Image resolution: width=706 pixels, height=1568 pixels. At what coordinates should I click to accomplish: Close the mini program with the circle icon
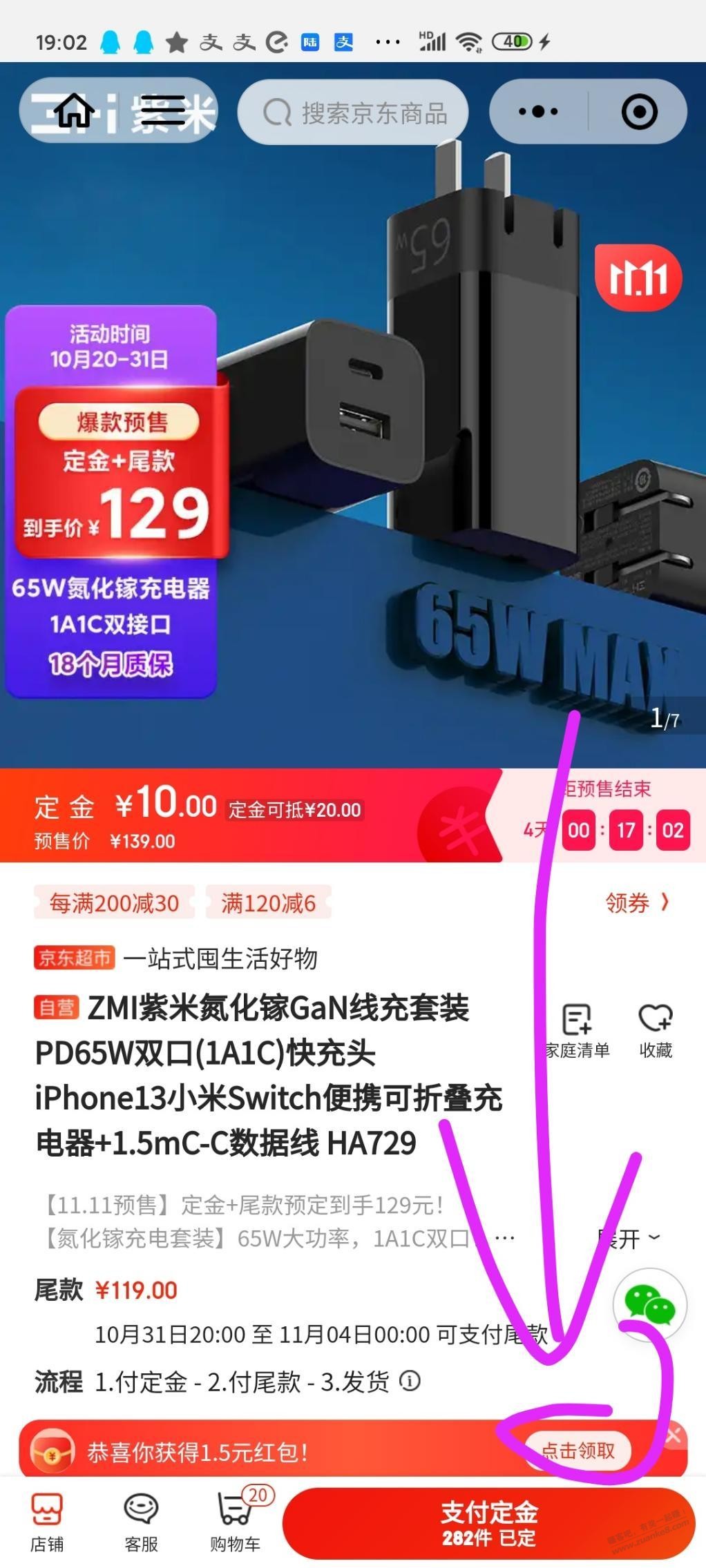point(639,111)
